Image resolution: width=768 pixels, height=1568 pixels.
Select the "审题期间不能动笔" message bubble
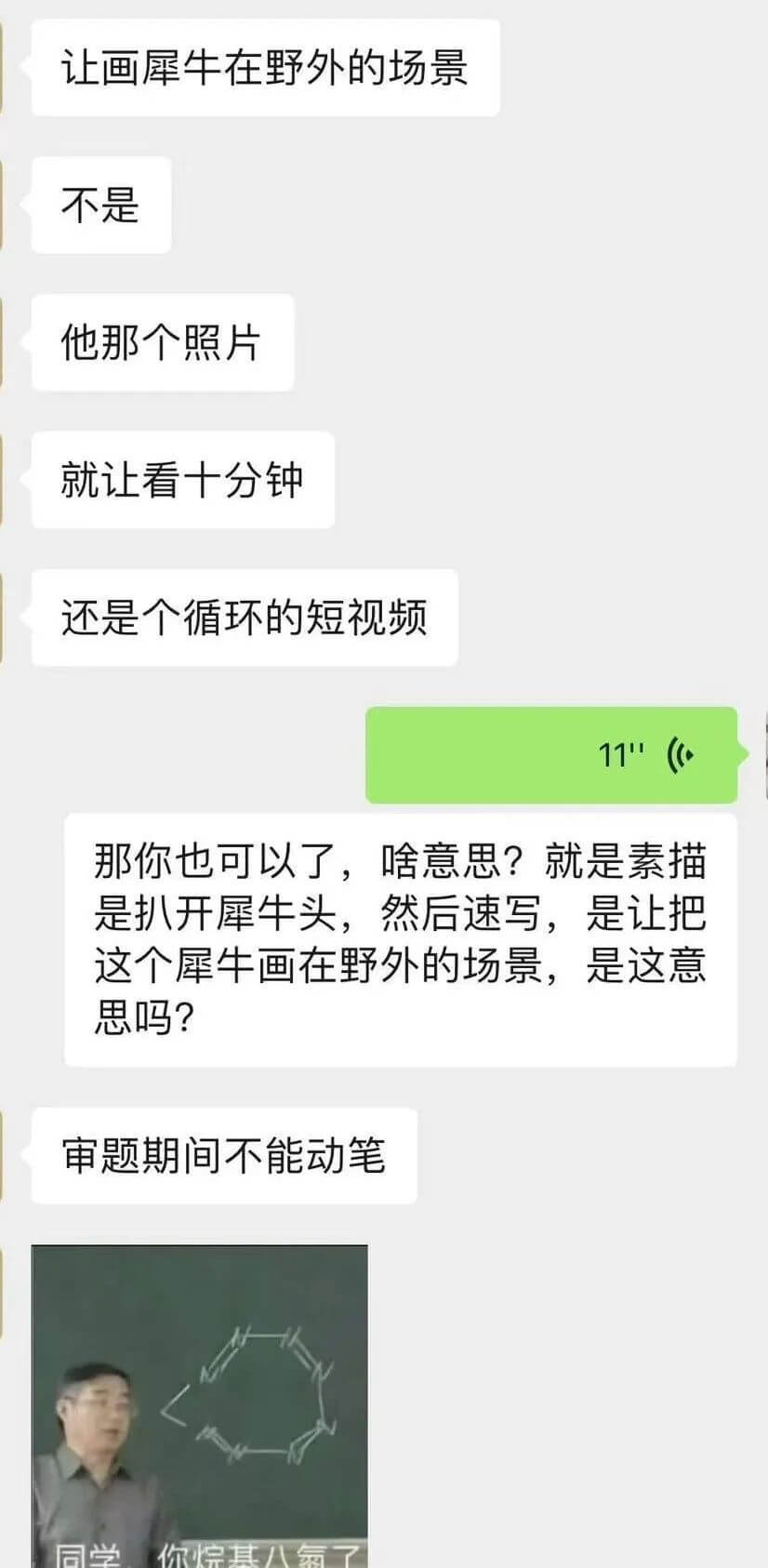coord(223,1155)
